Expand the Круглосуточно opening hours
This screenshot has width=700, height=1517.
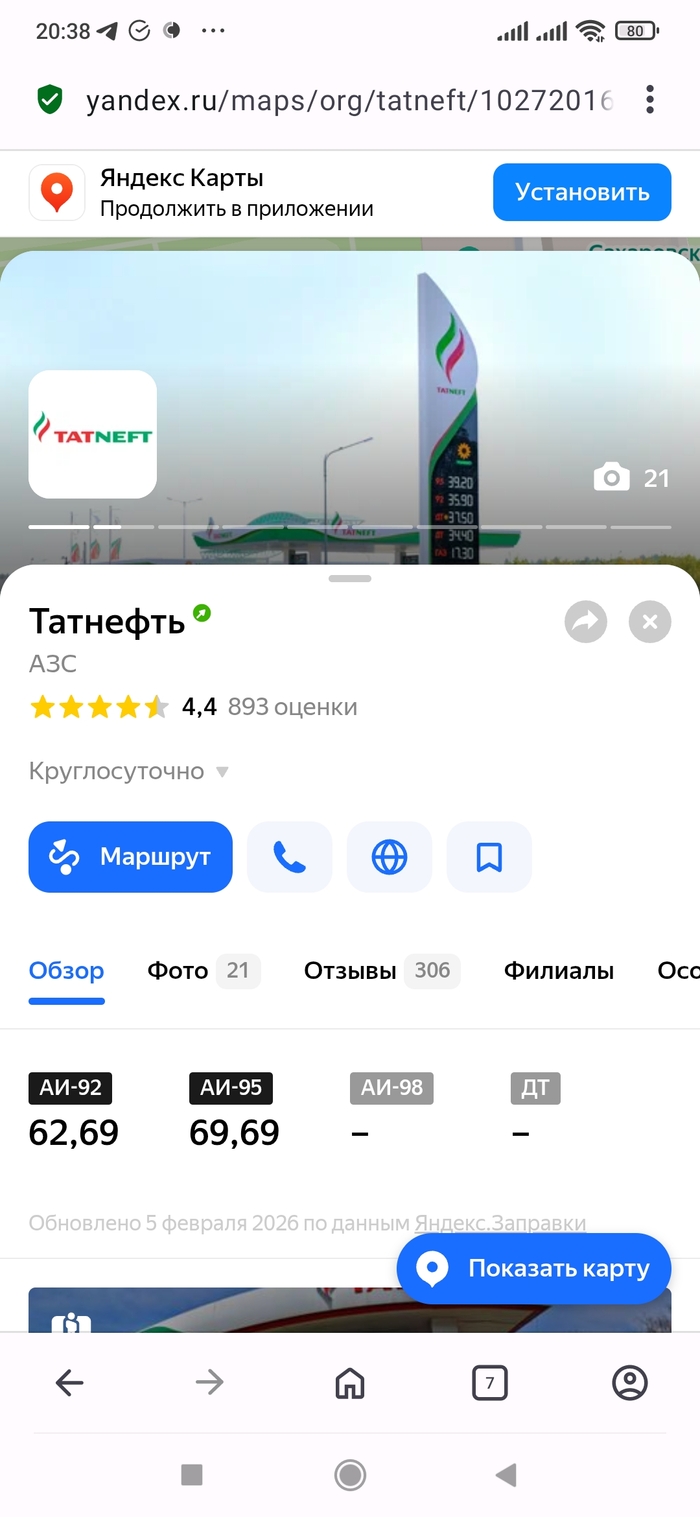tap(129, 772)
